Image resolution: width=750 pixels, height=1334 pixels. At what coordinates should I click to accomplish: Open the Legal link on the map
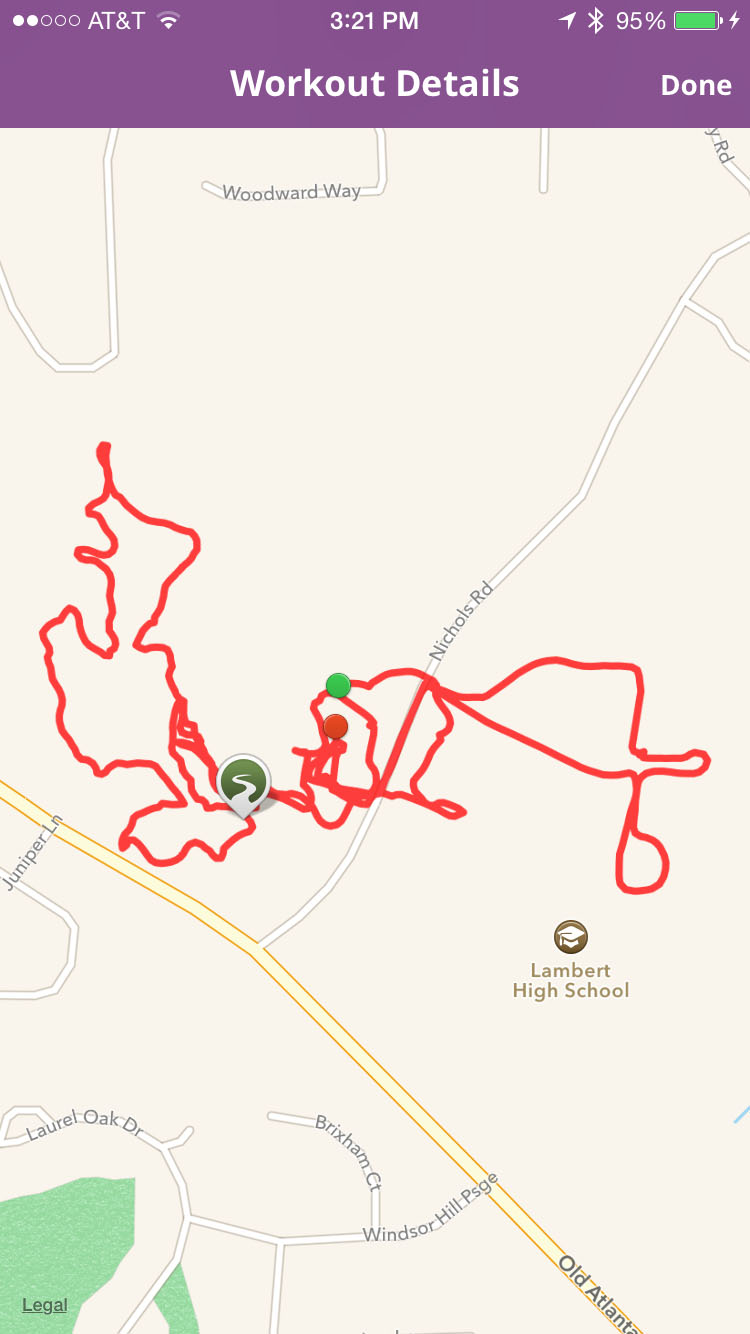click(45, 1305)
